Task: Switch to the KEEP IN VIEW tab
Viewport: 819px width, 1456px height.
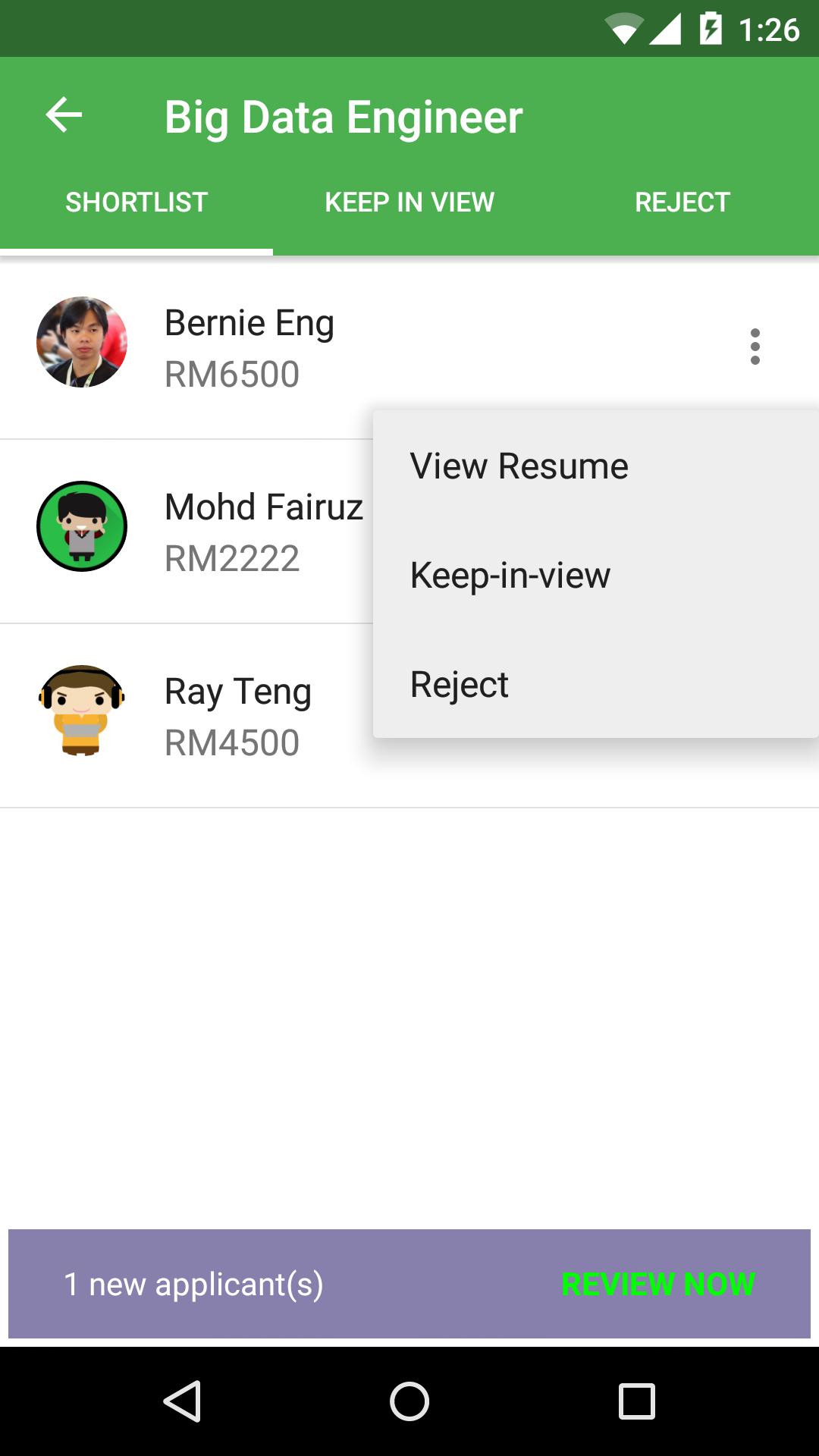Action: (409, 202)
